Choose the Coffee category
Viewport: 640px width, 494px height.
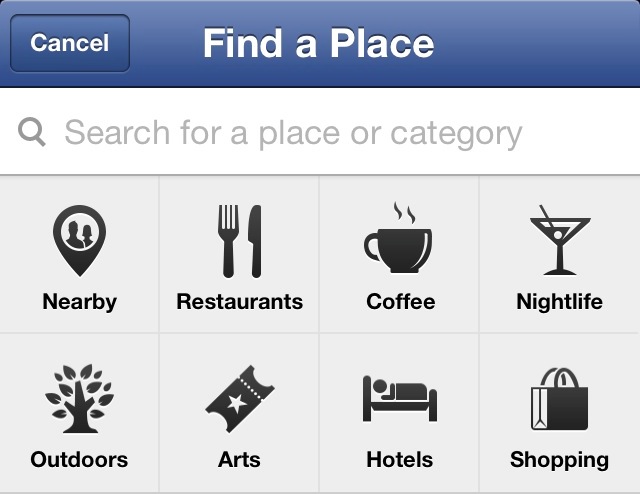[x=400, y=255]
